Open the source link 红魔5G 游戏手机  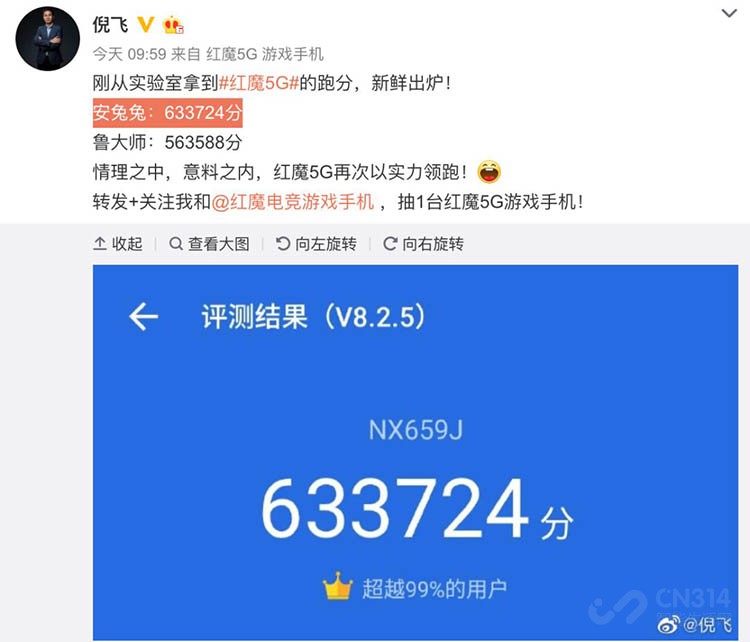pos(265,54)
